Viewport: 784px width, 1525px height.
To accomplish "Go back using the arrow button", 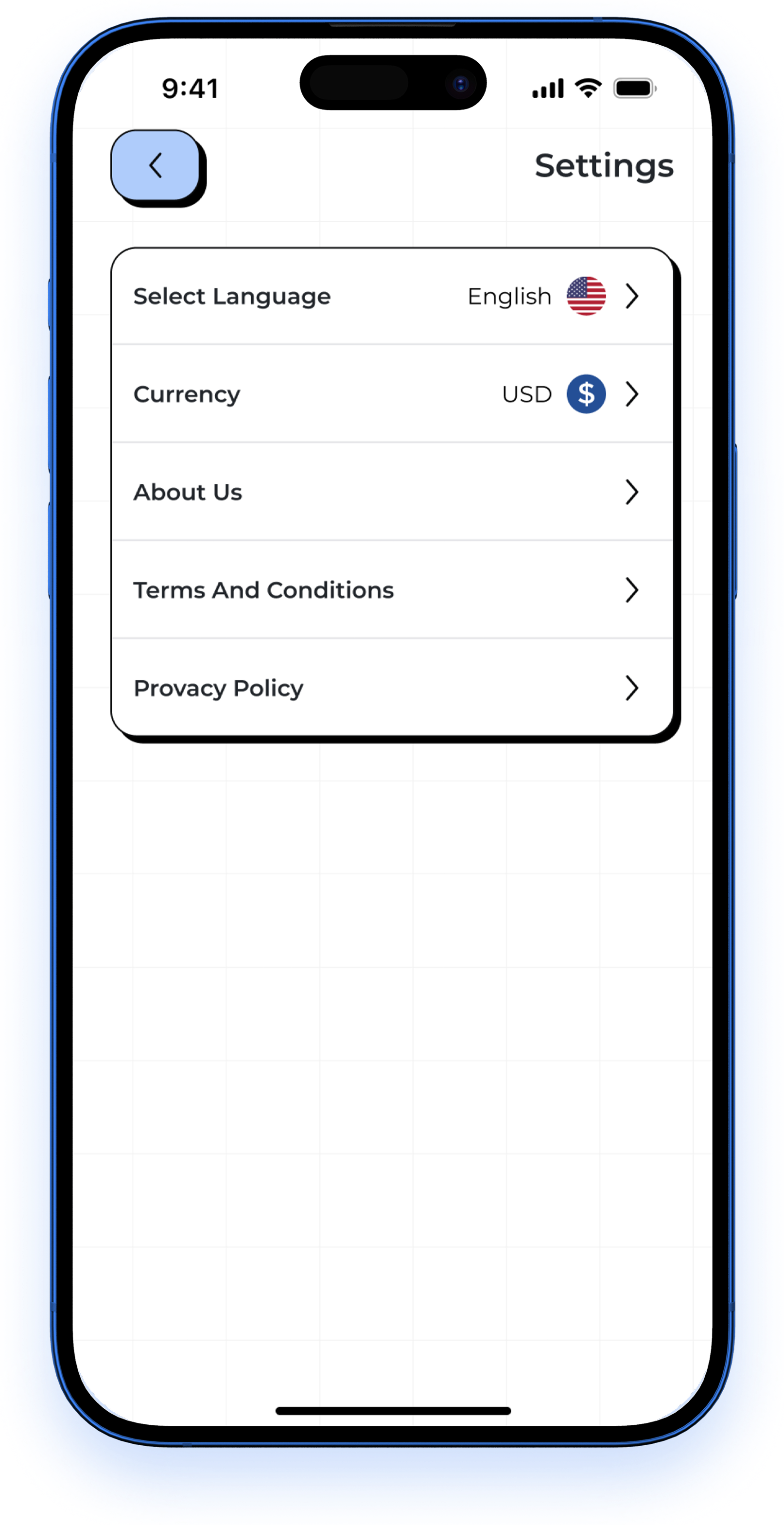I will (156, 165).
